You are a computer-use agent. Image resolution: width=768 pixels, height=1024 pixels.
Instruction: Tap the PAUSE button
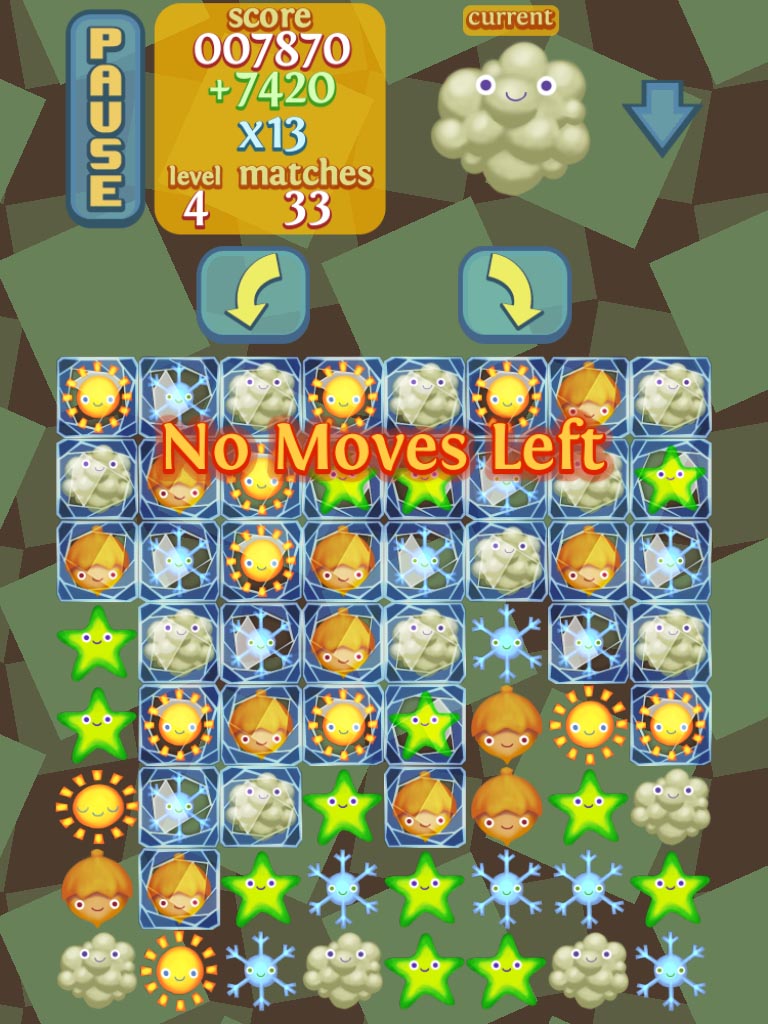pos(105,118)
